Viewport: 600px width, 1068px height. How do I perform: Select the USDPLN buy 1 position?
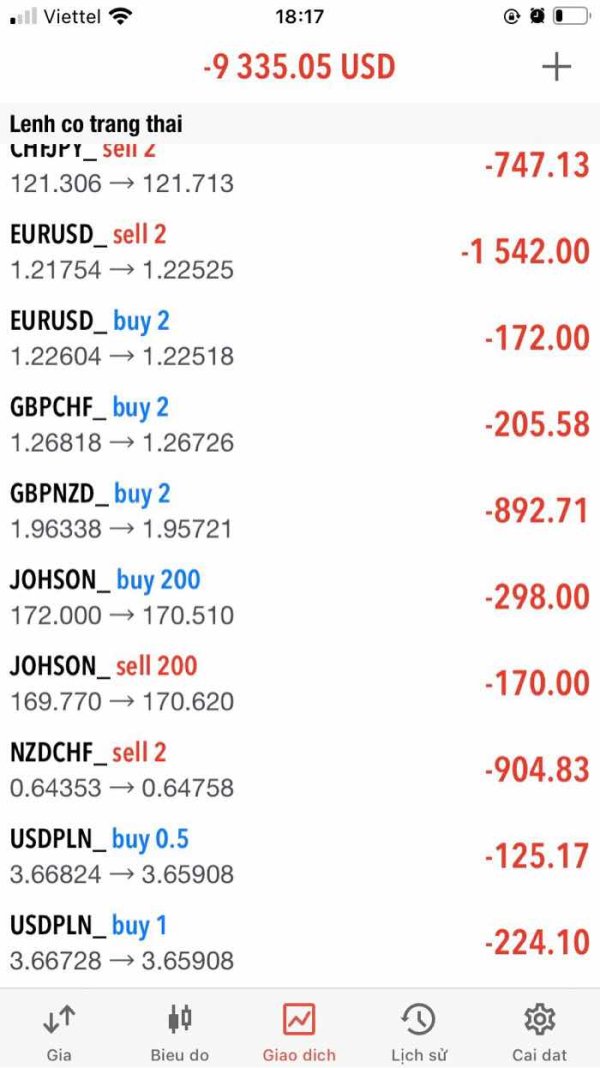click(300, 943)
